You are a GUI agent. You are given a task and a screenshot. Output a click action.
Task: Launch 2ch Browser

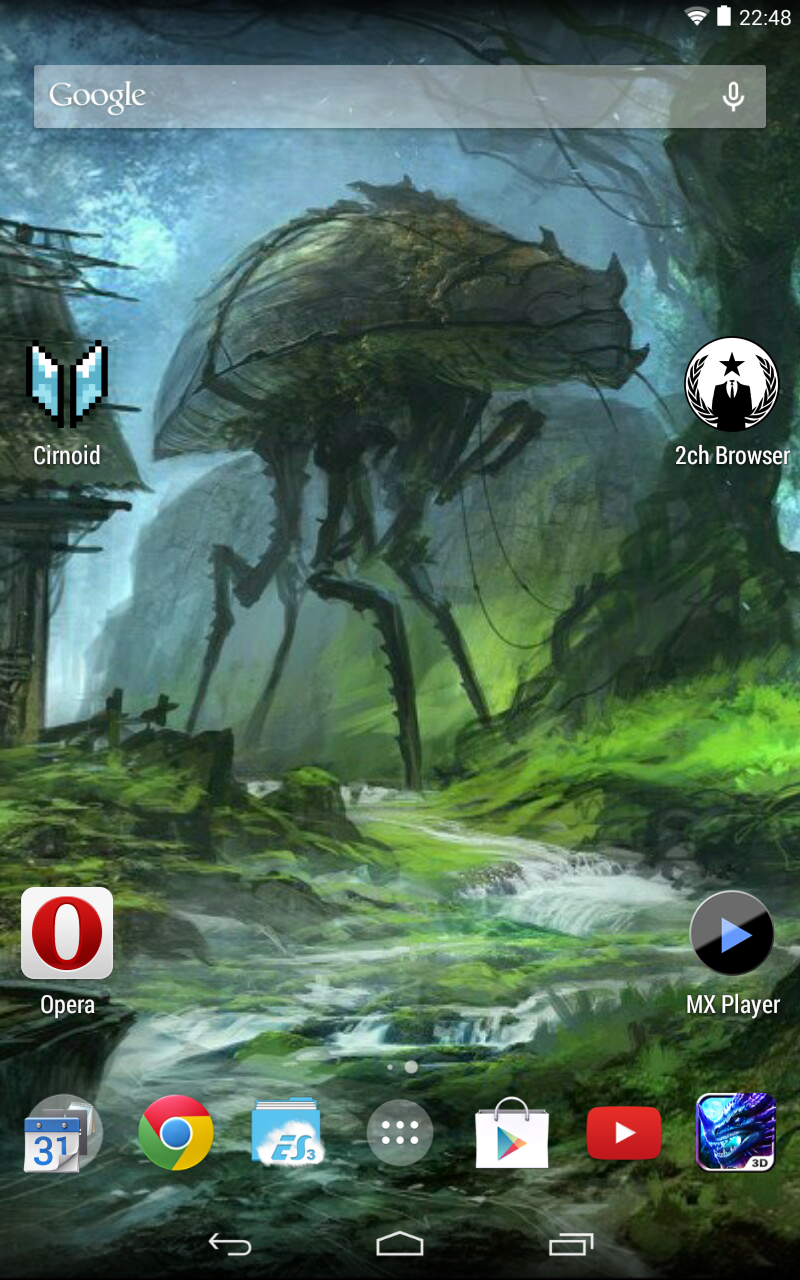coord(732,385)
